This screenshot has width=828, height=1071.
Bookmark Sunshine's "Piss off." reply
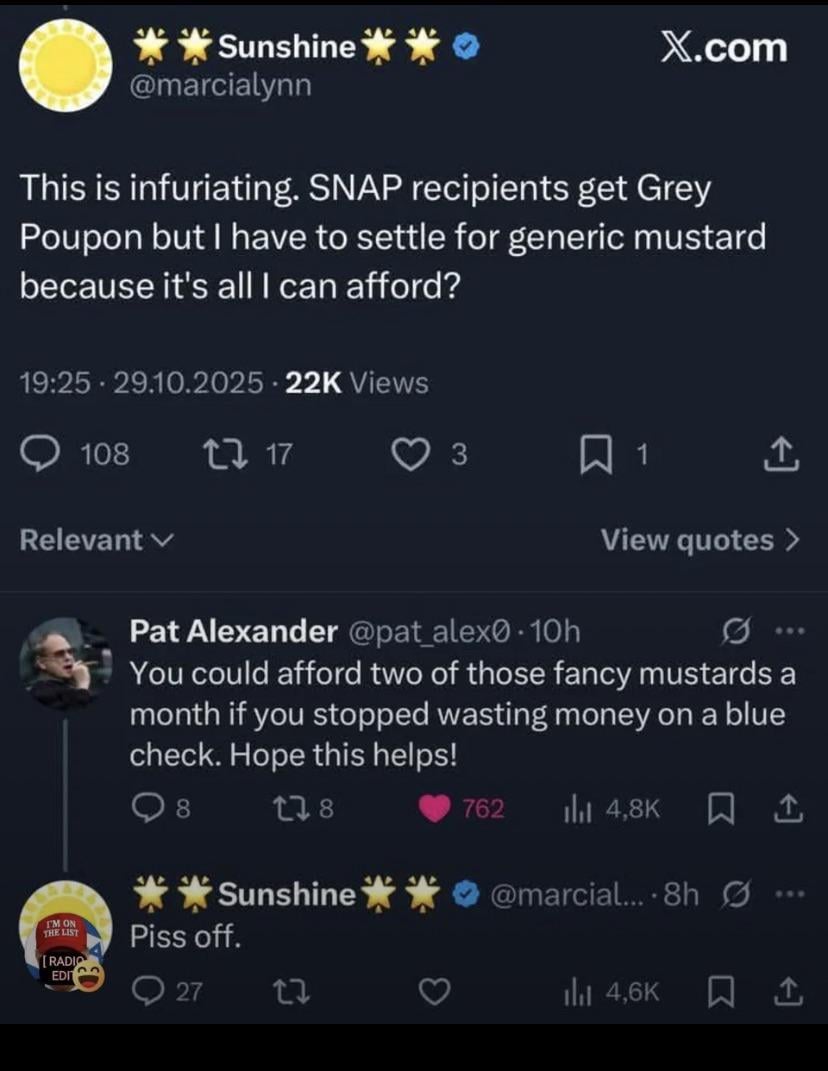718,992
